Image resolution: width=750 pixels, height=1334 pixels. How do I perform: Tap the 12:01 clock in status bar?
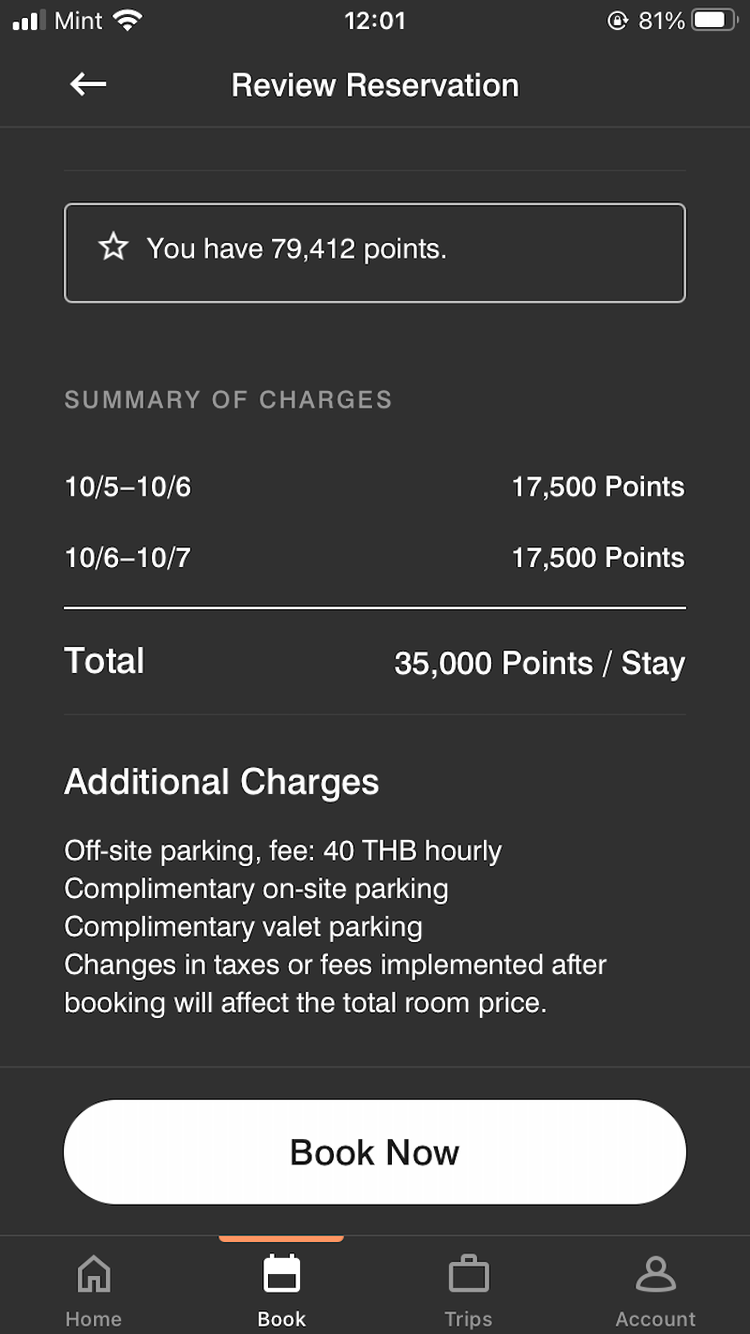pos(375,20)
